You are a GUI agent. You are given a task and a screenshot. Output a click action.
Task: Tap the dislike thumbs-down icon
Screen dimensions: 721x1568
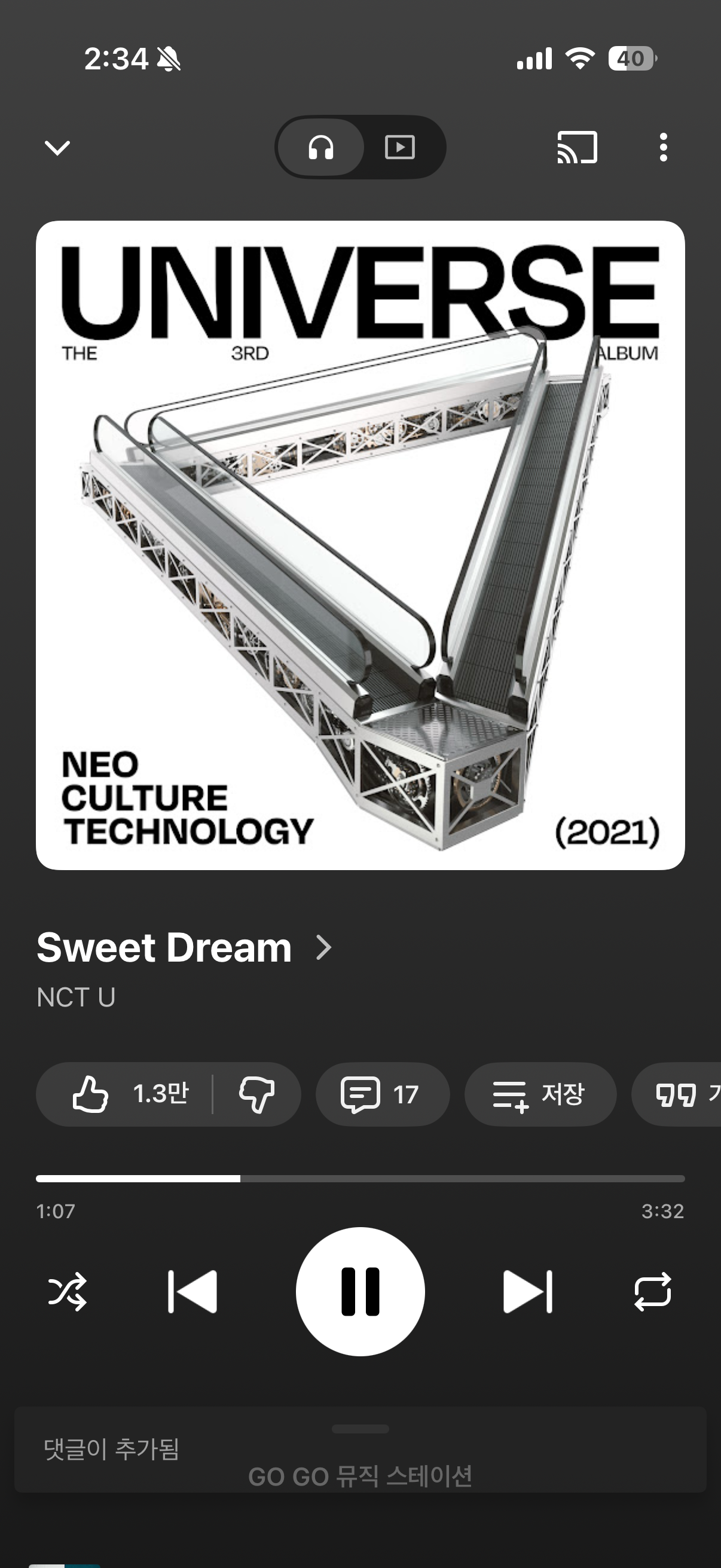[x=258, y=1094]
